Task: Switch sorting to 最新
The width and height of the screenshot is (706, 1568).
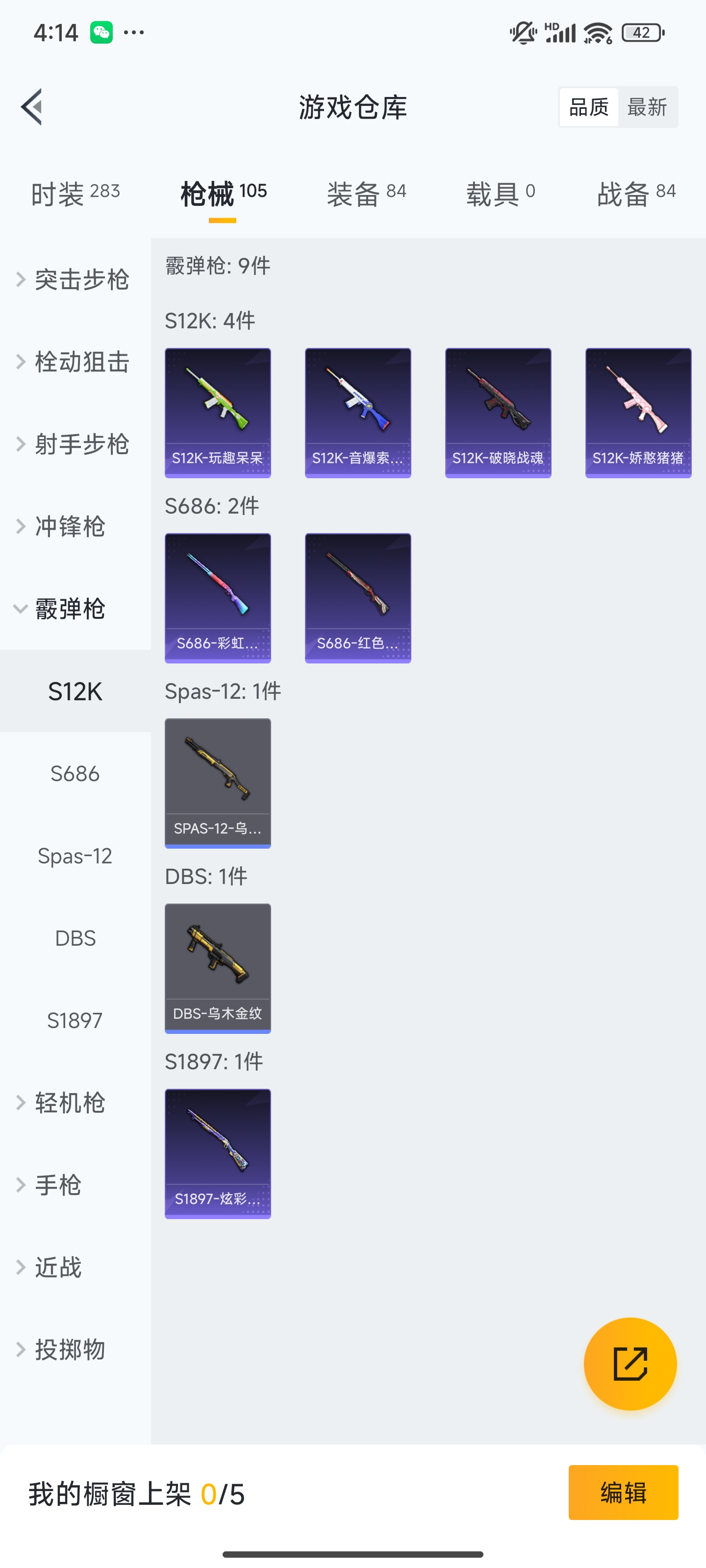Action: click(648, 106)
